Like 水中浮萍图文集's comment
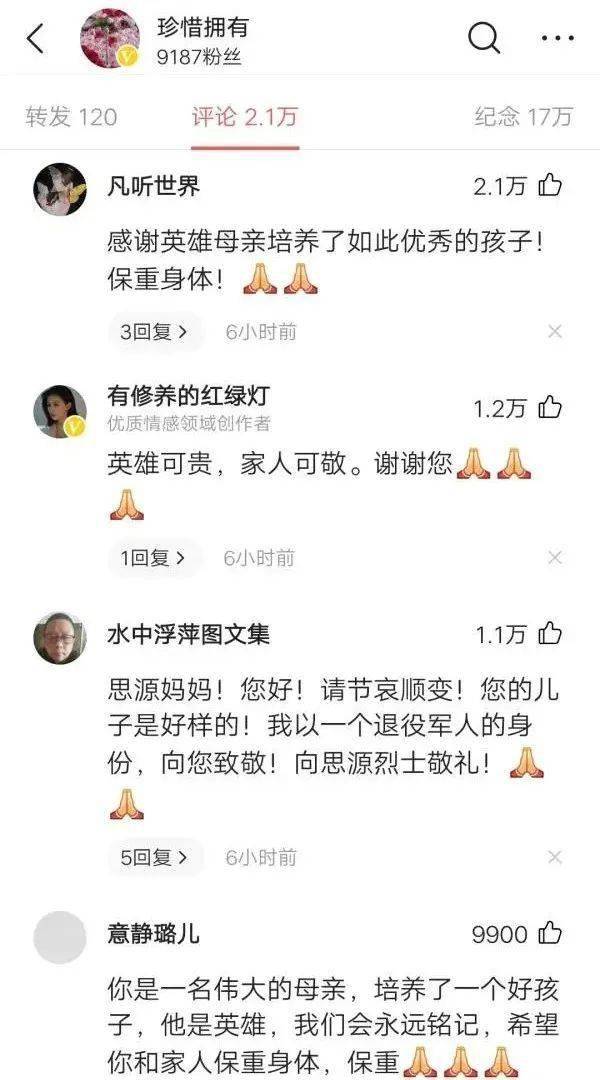Viewport: 600px width, 1080px height. click(x=550, y=634)
